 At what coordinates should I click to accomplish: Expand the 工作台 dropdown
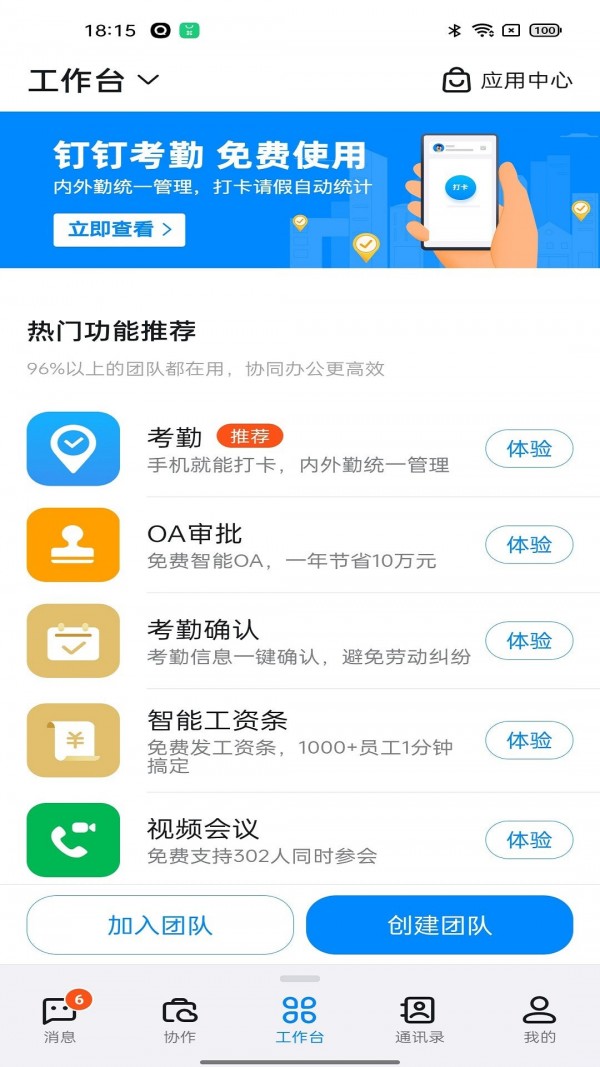pos(95,80)
